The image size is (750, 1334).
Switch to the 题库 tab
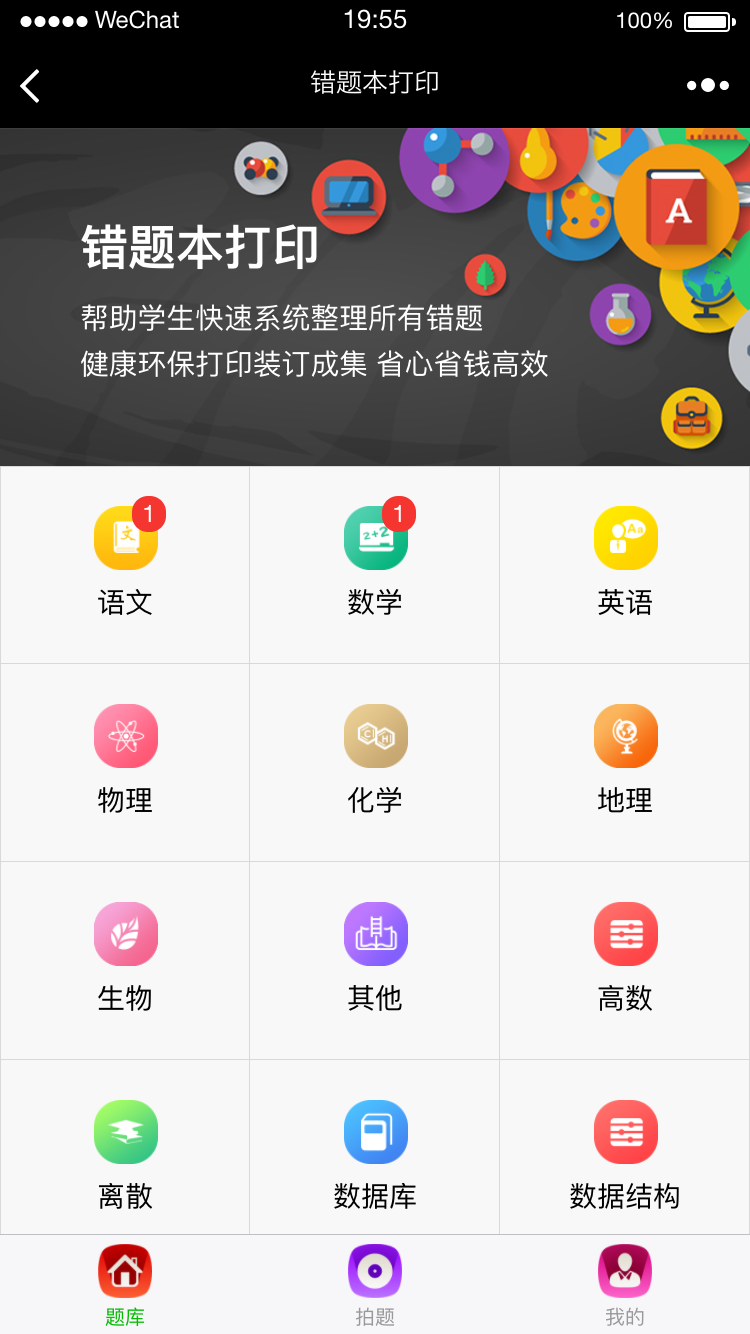coord(125,1286)
